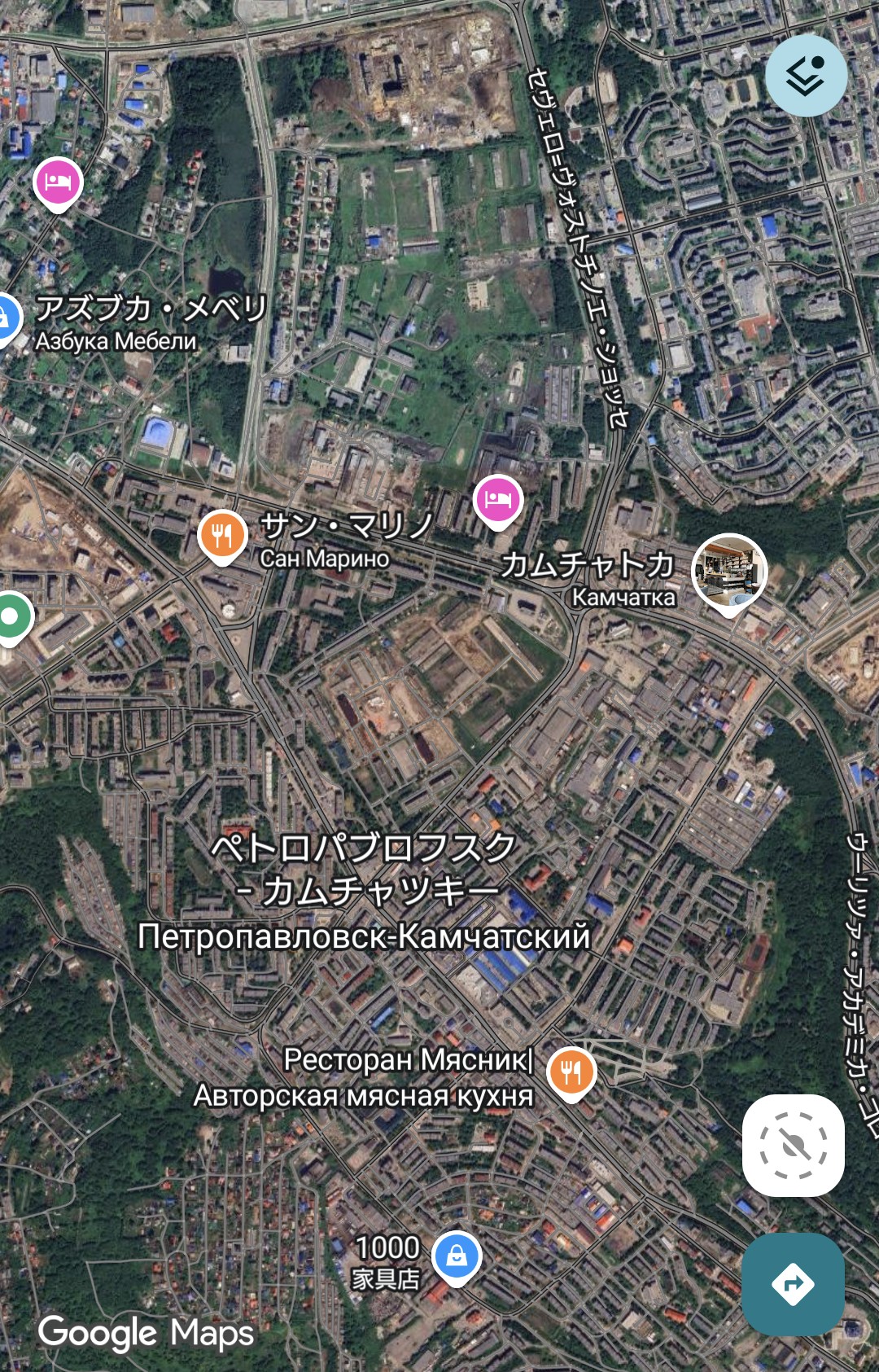879x1372 pixels.
Task: Open the Азбука Мебели shop pin
Action: (x=7, y=318)
